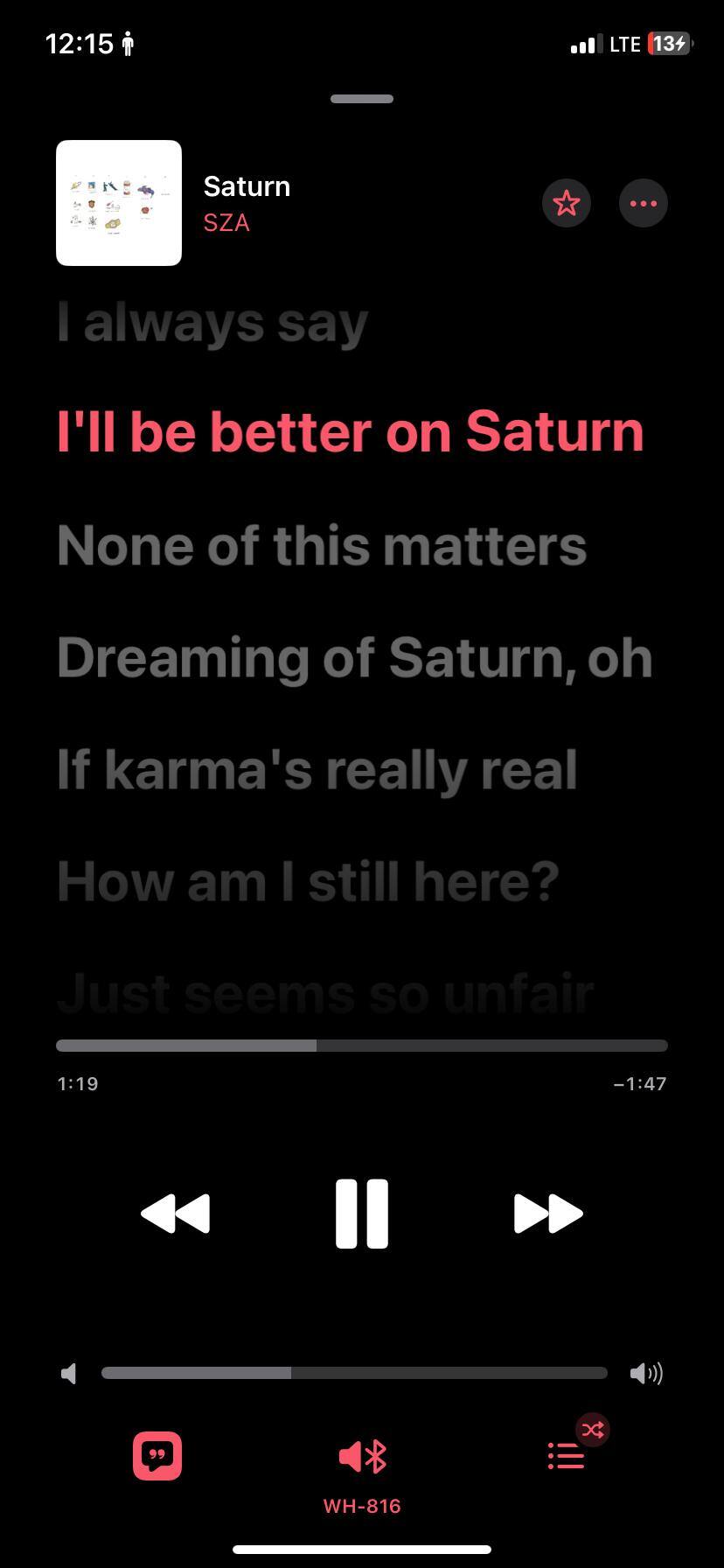Open the Up Next queue list
The height and width of the screenshot is (1568, 724).
point(567,1456)
